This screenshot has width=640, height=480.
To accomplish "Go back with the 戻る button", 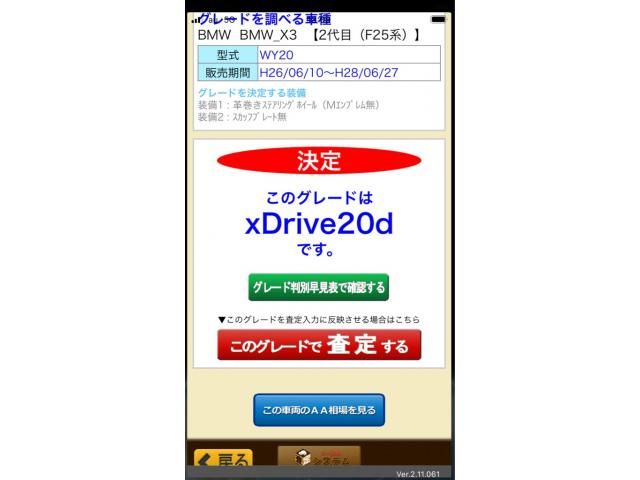I will (x=222, y=461).
